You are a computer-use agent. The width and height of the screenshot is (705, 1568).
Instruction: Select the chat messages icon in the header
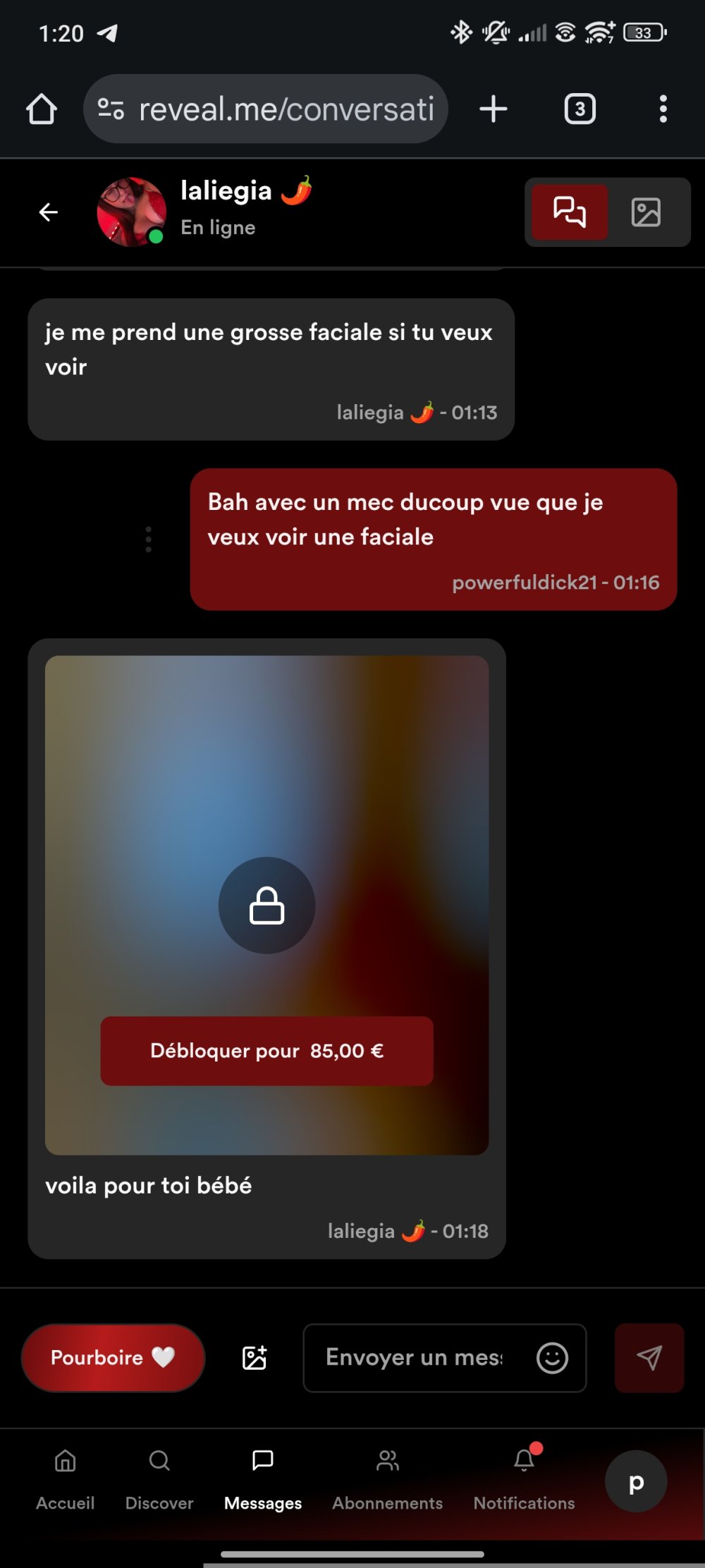(568, 212)
